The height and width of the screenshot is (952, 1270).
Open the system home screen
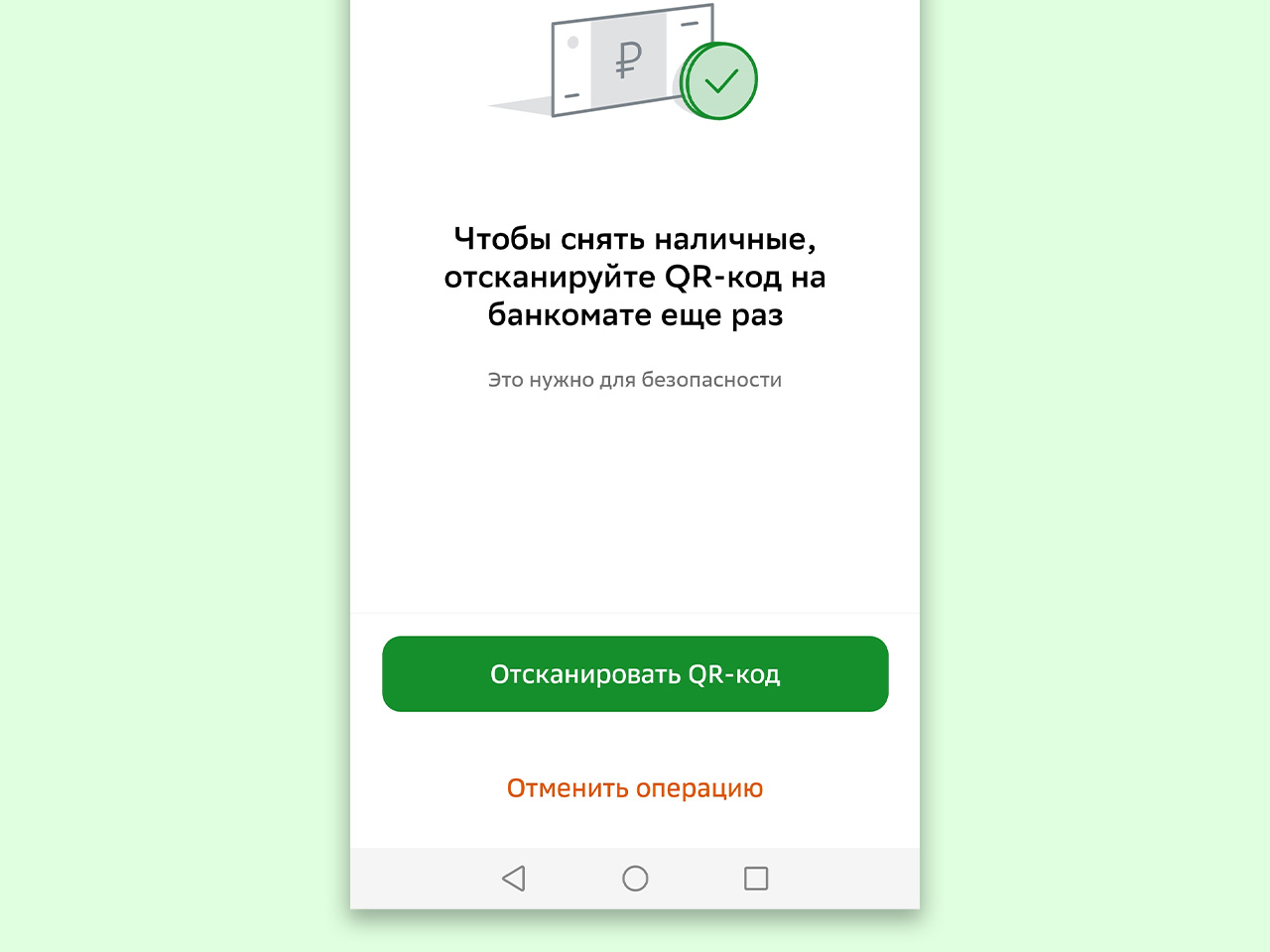635,879
